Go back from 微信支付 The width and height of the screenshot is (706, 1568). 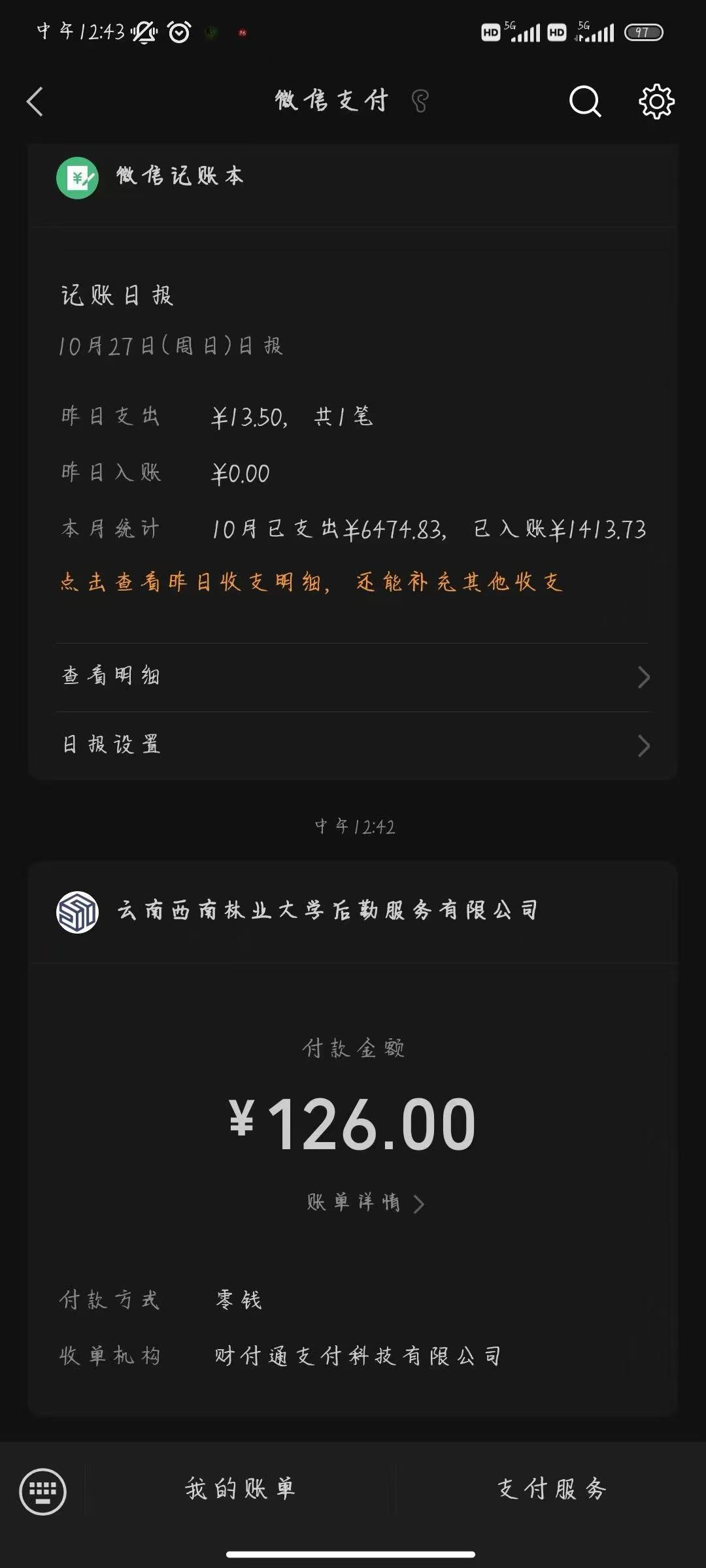(x=35, y=102)
